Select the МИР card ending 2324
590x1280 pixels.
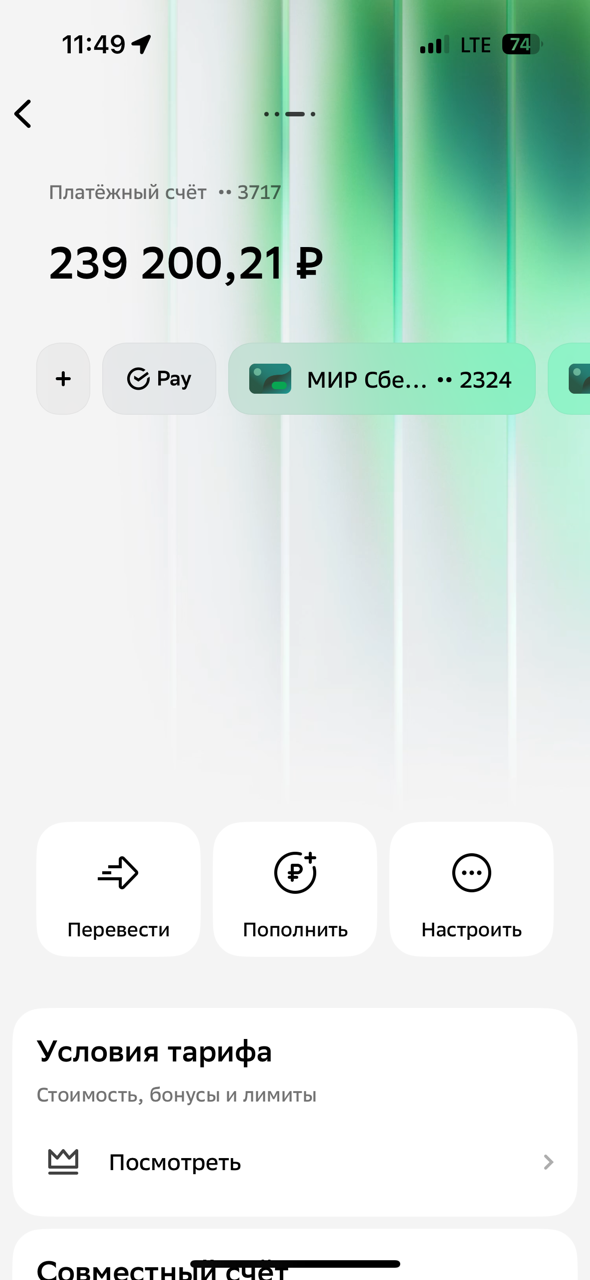pos(382,379)
